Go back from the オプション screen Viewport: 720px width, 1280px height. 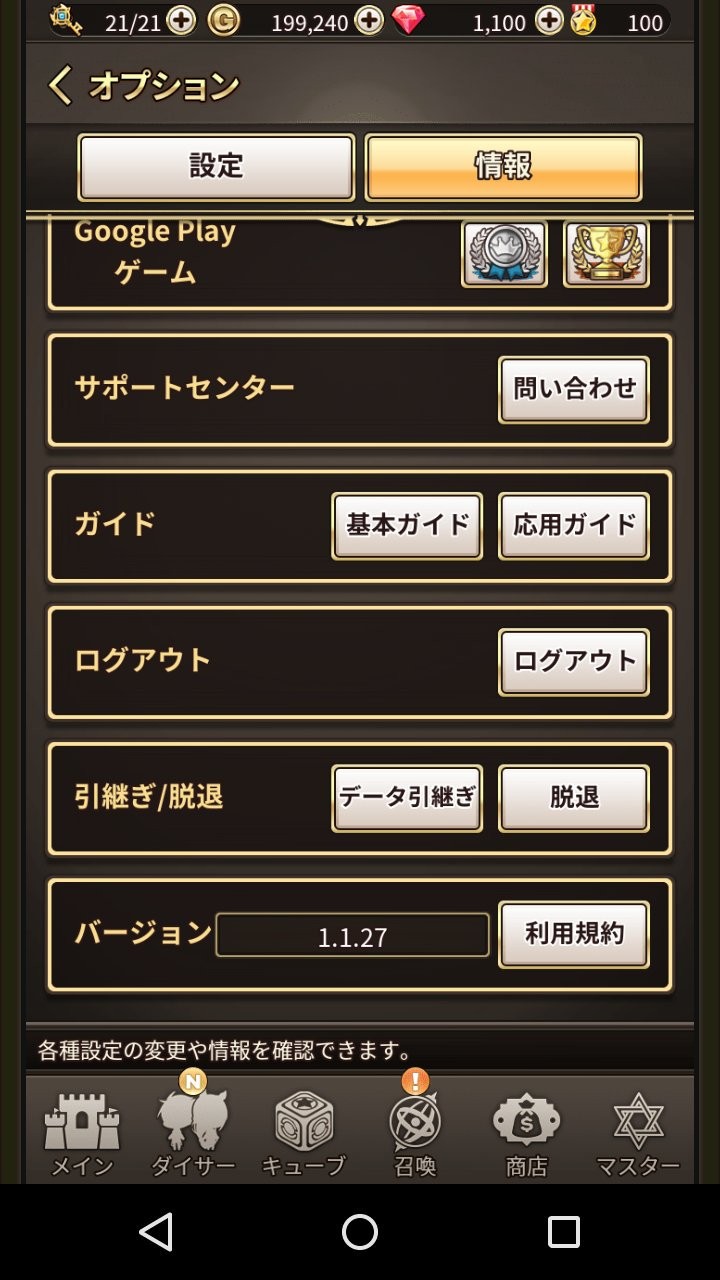click(62, 86)
